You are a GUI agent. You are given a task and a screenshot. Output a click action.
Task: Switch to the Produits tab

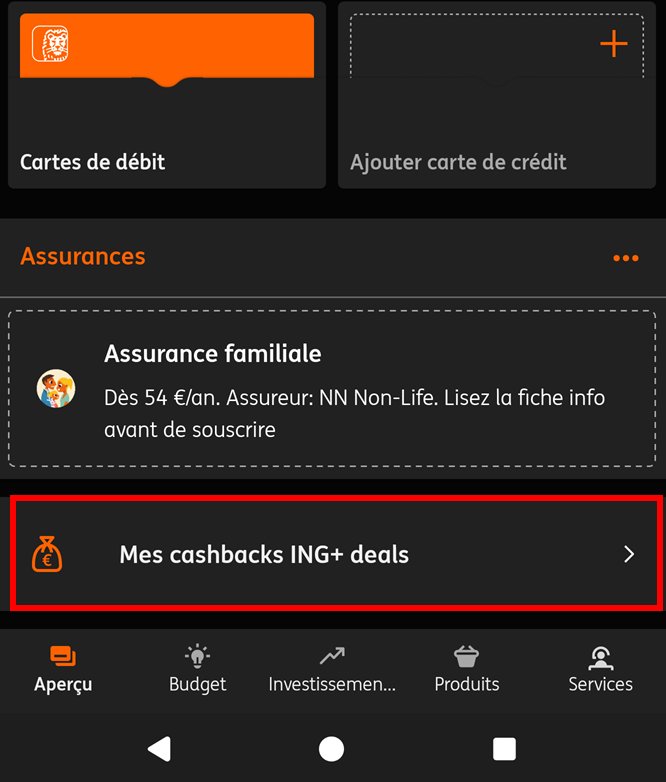coord(466,670)
